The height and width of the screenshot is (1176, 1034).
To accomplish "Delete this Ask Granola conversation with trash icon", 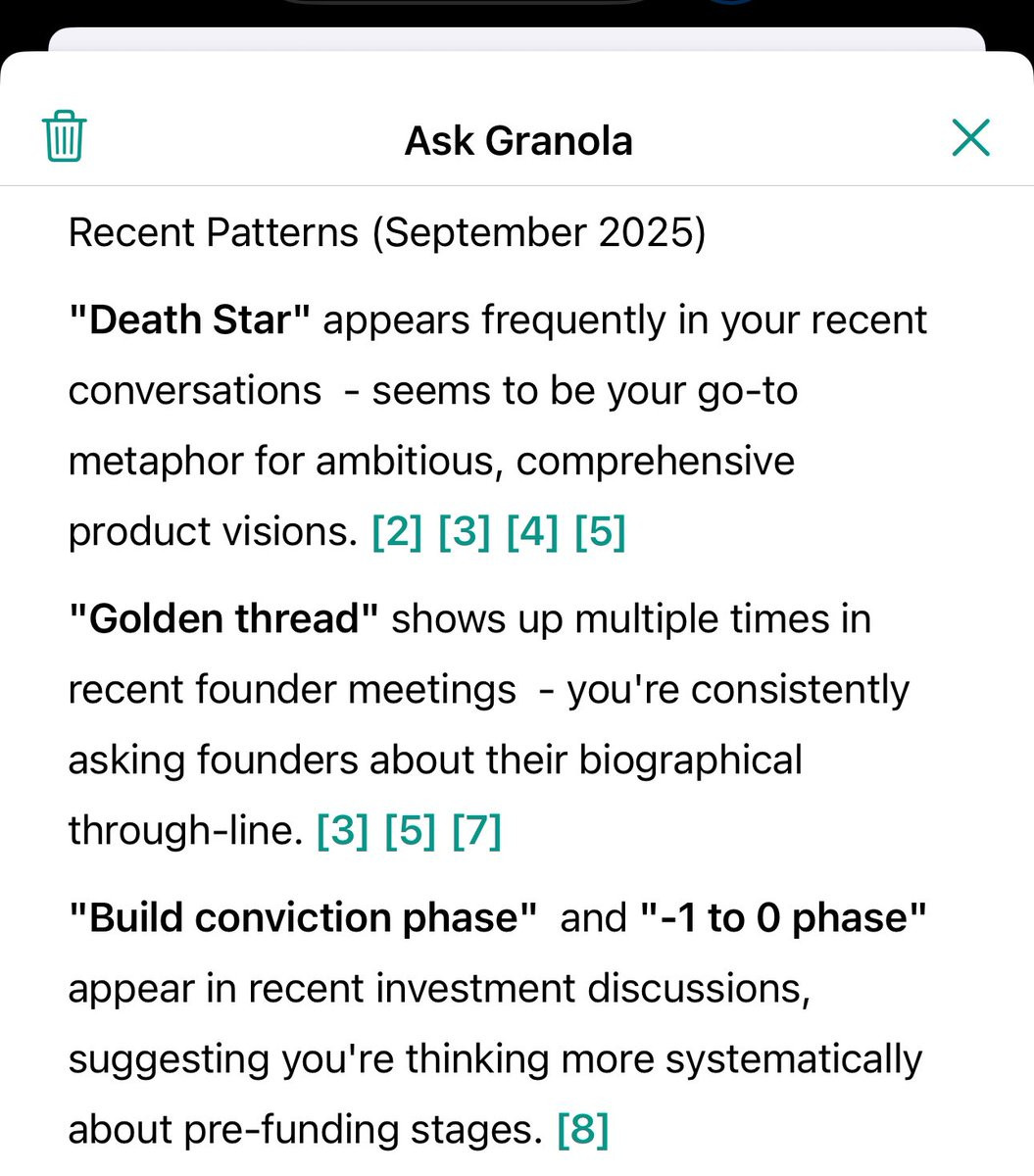I will tap(65, 136).
